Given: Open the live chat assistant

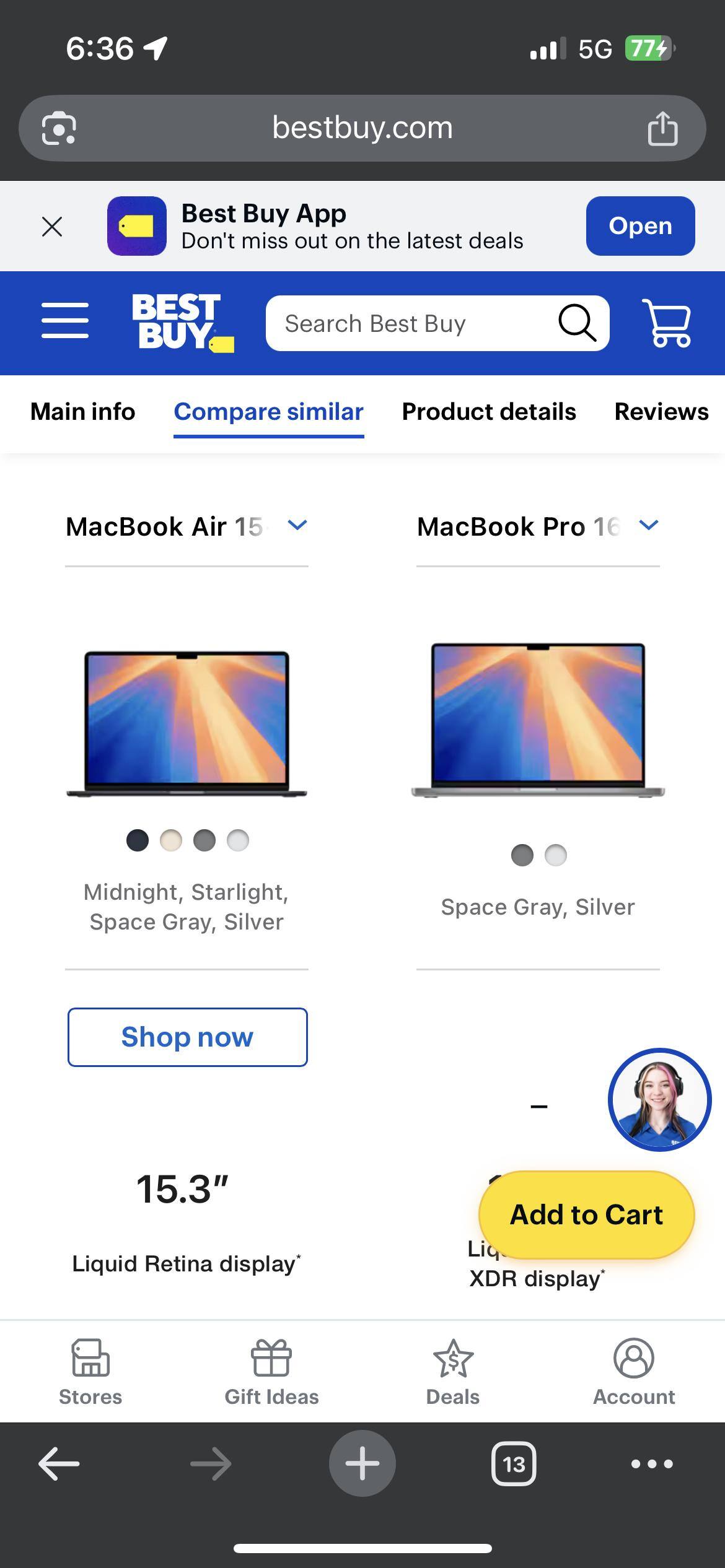Looking at the screenshot, I should point(659,1100).
